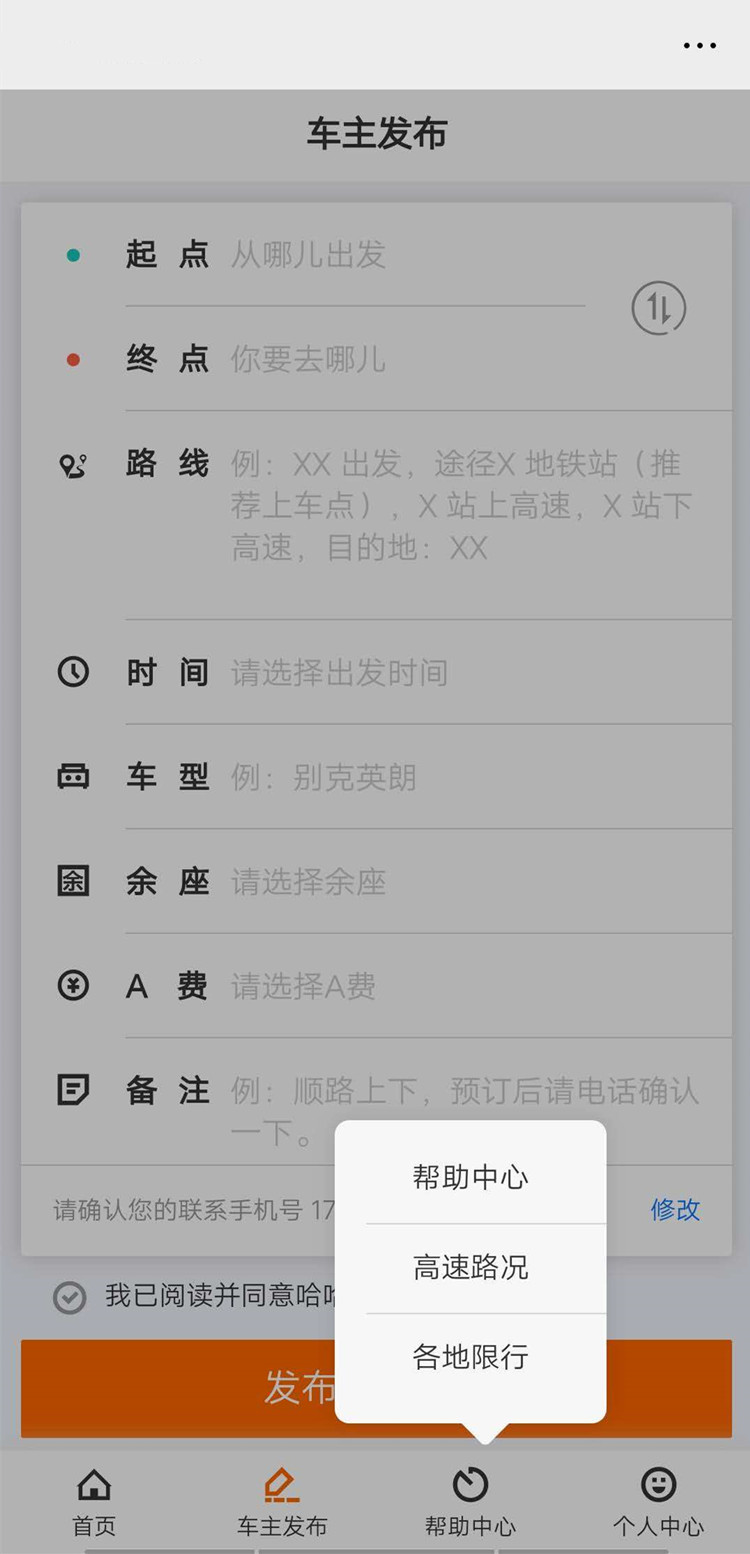750x1554 pixels.
Task: Fill in the 路线 route description
Action: (460, 506)
